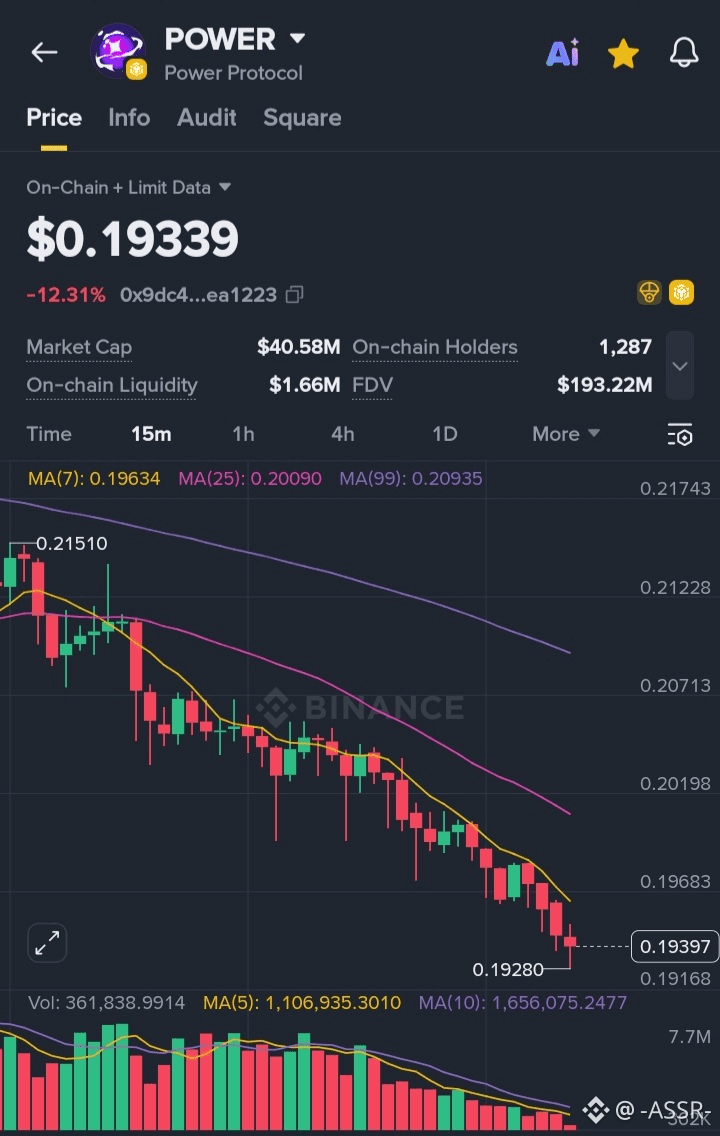Copy the contract address 0x9dc4...ea1223

295,295
